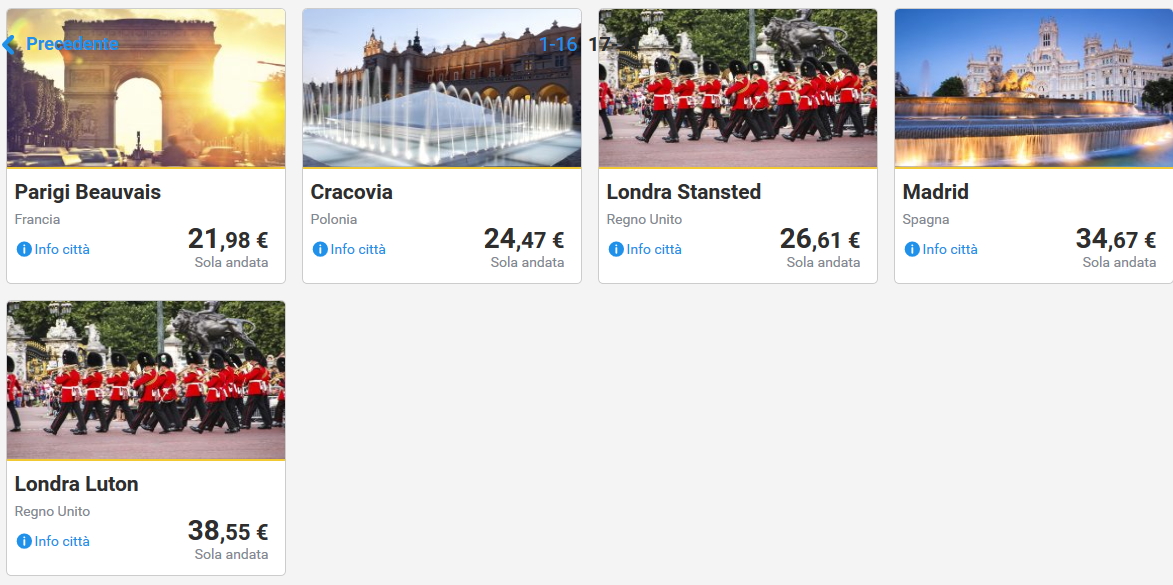Viewport: 1173px width, 585px height.
Task: View Info città for Madrid
Action: click(942, 249)
